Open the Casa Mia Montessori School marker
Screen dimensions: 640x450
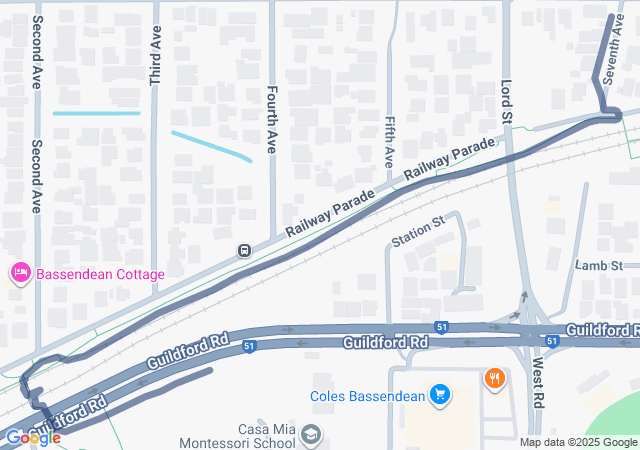312,434
